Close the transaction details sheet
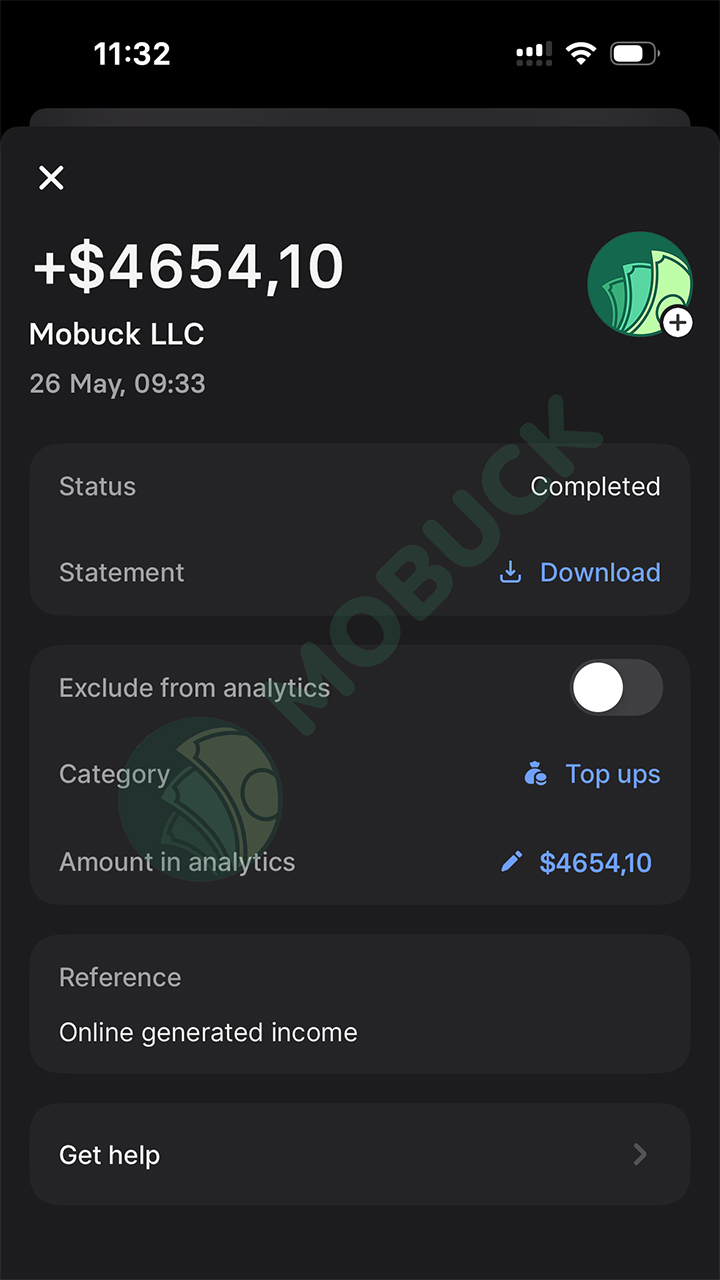 point(51,178)
